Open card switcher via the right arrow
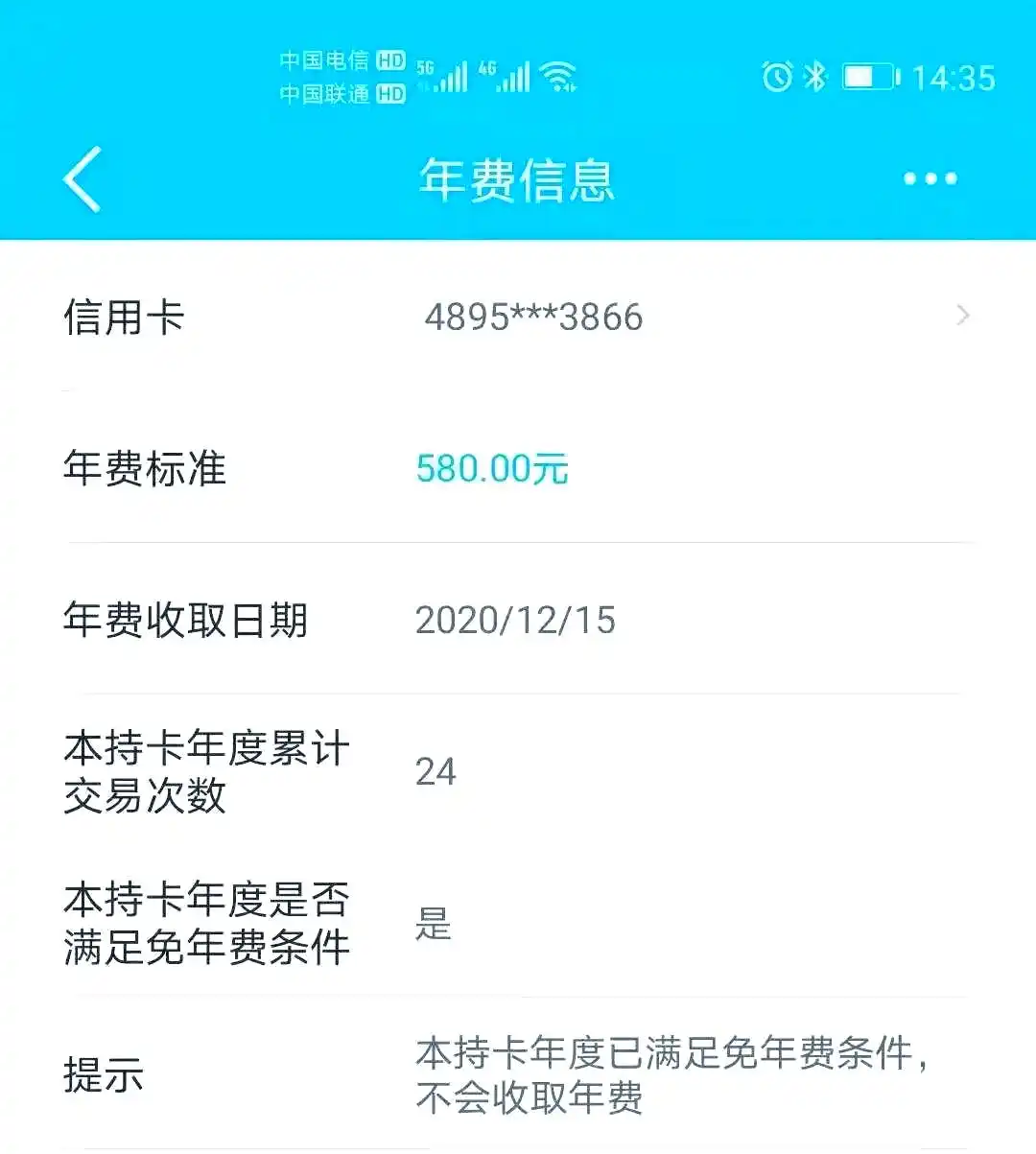1036x1154 pixels. coord(963,317)
